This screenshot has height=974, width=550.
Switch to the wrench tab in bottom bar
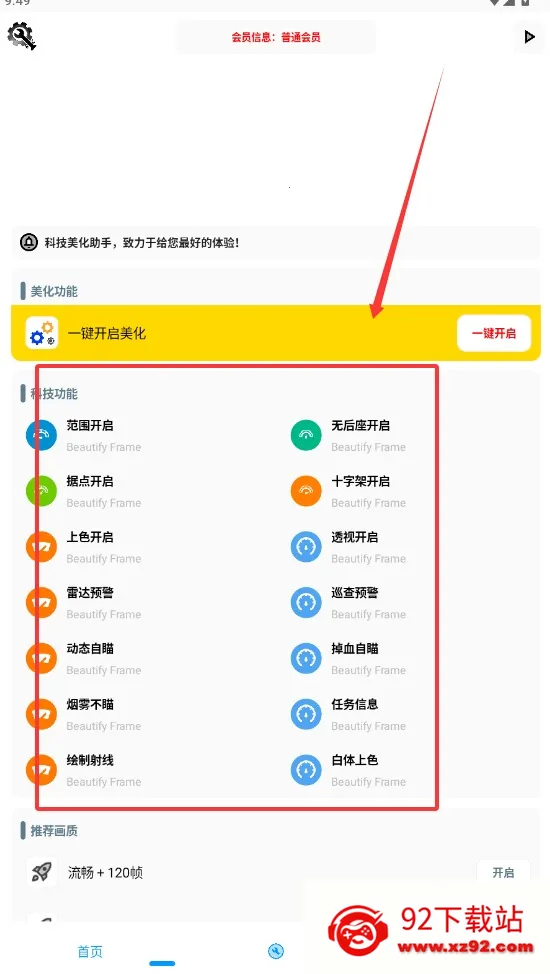[x=276, y=951]
